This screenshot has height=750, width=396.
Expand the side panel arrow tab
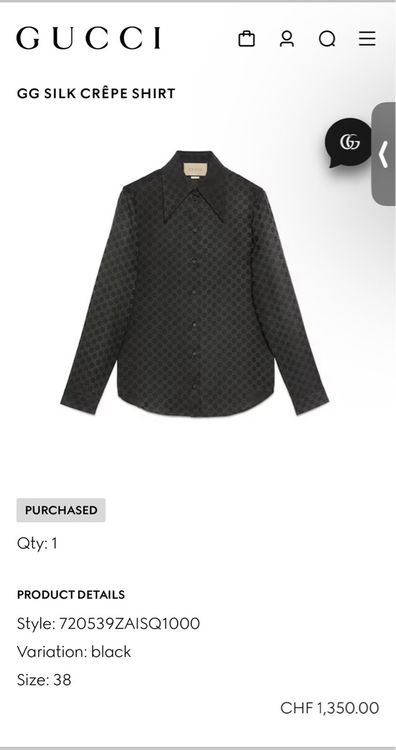pos(384,154)
